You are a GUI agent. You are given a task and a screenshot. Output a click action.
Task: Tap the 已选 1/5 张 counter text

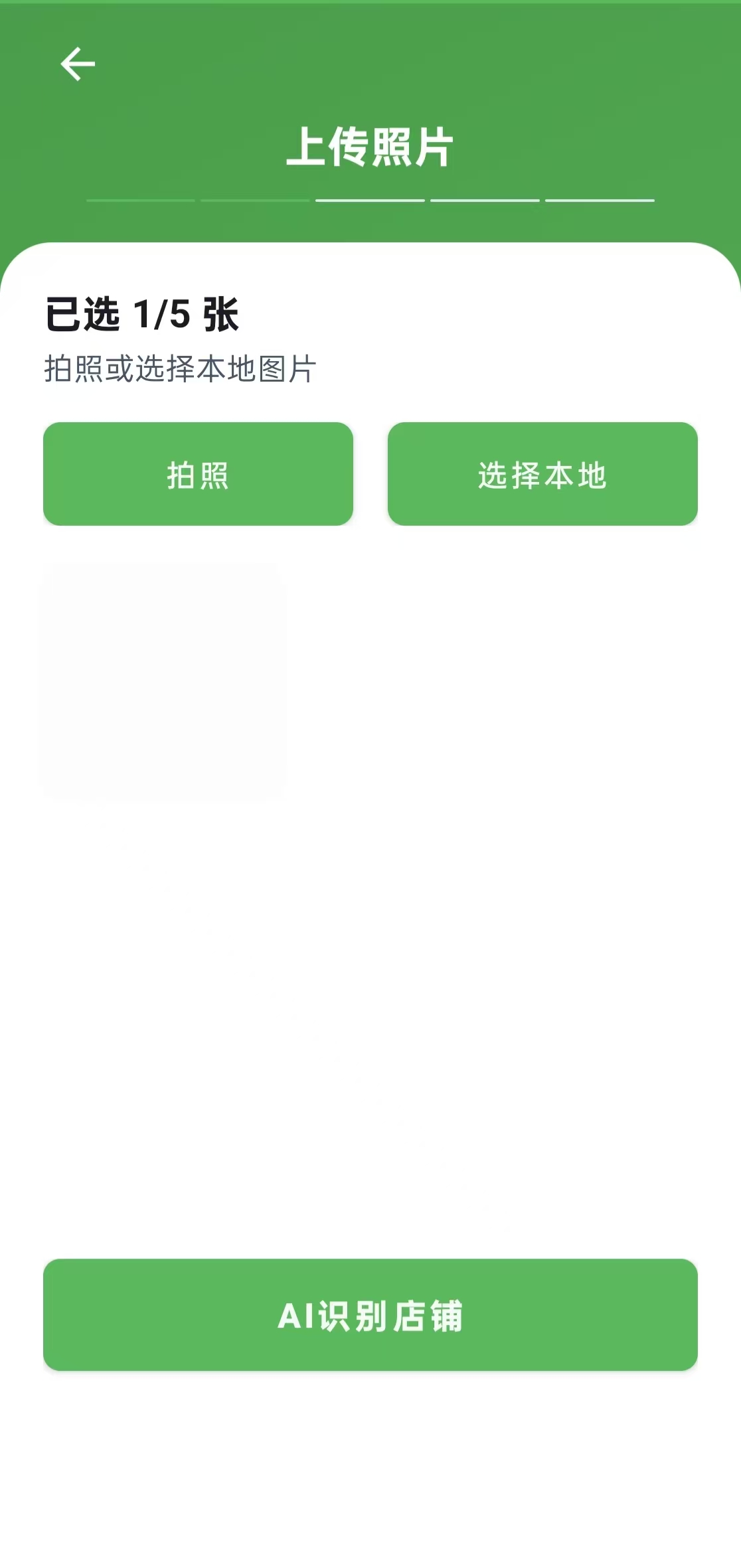[143, 312]
